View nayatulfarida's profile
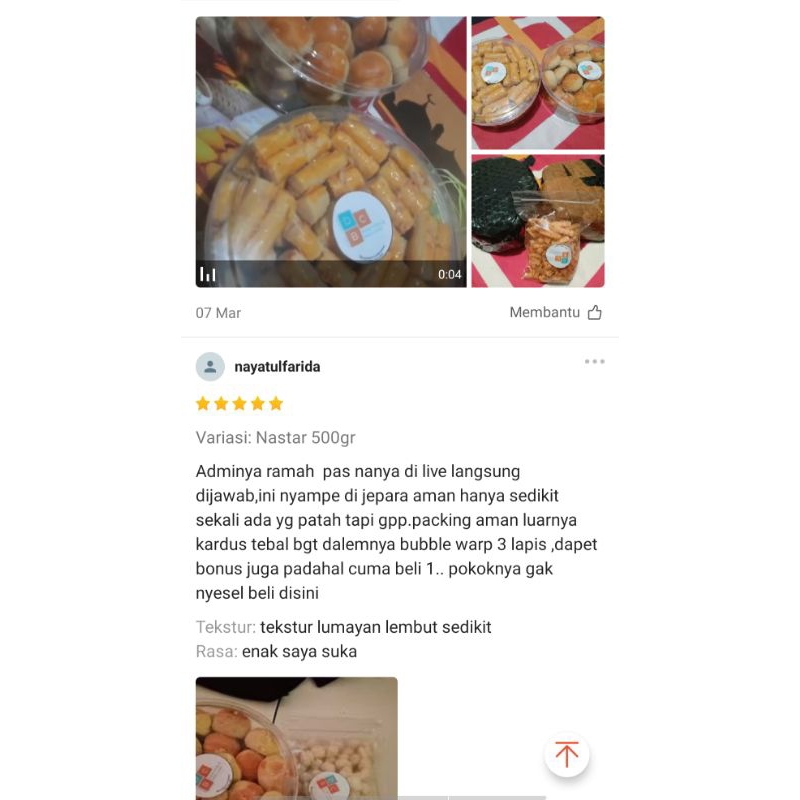Viewport: 800px width, 800px height. point(276,367)
